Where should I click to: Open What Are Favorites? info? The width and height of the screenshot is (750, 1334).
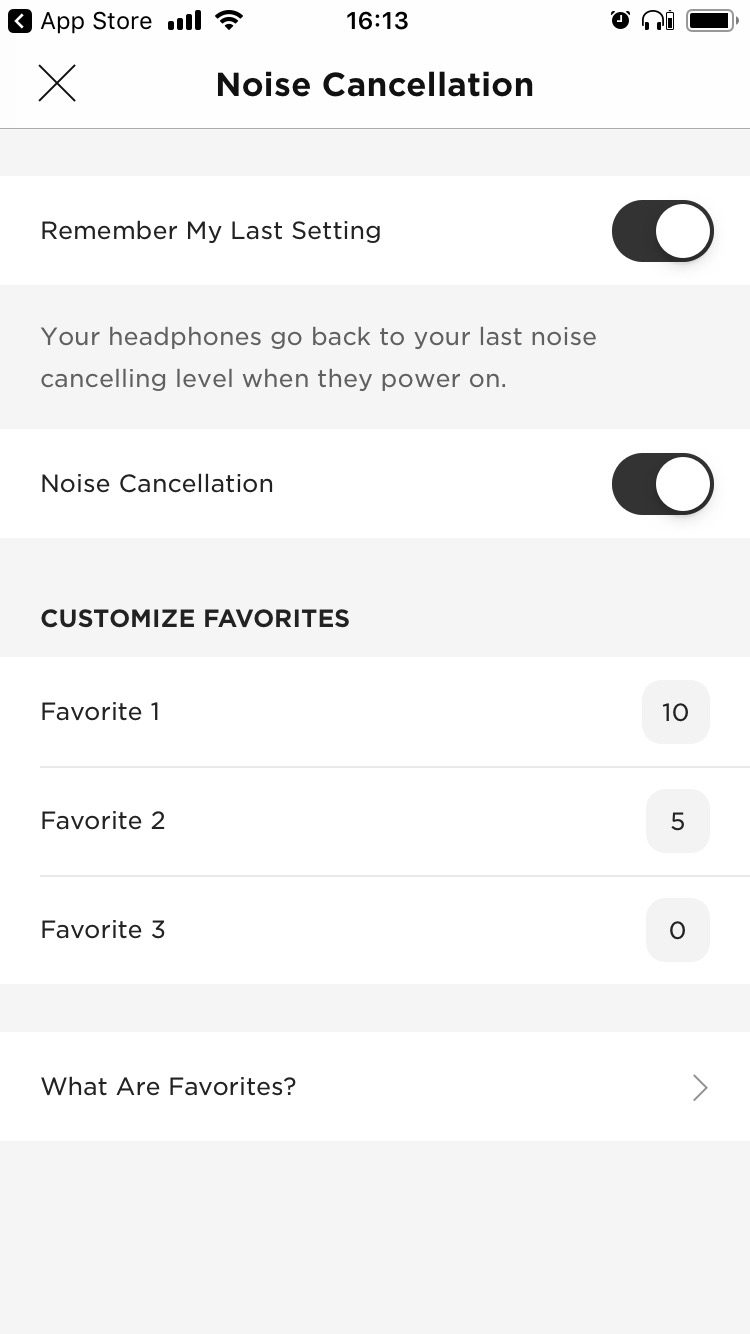[374, 1087]
